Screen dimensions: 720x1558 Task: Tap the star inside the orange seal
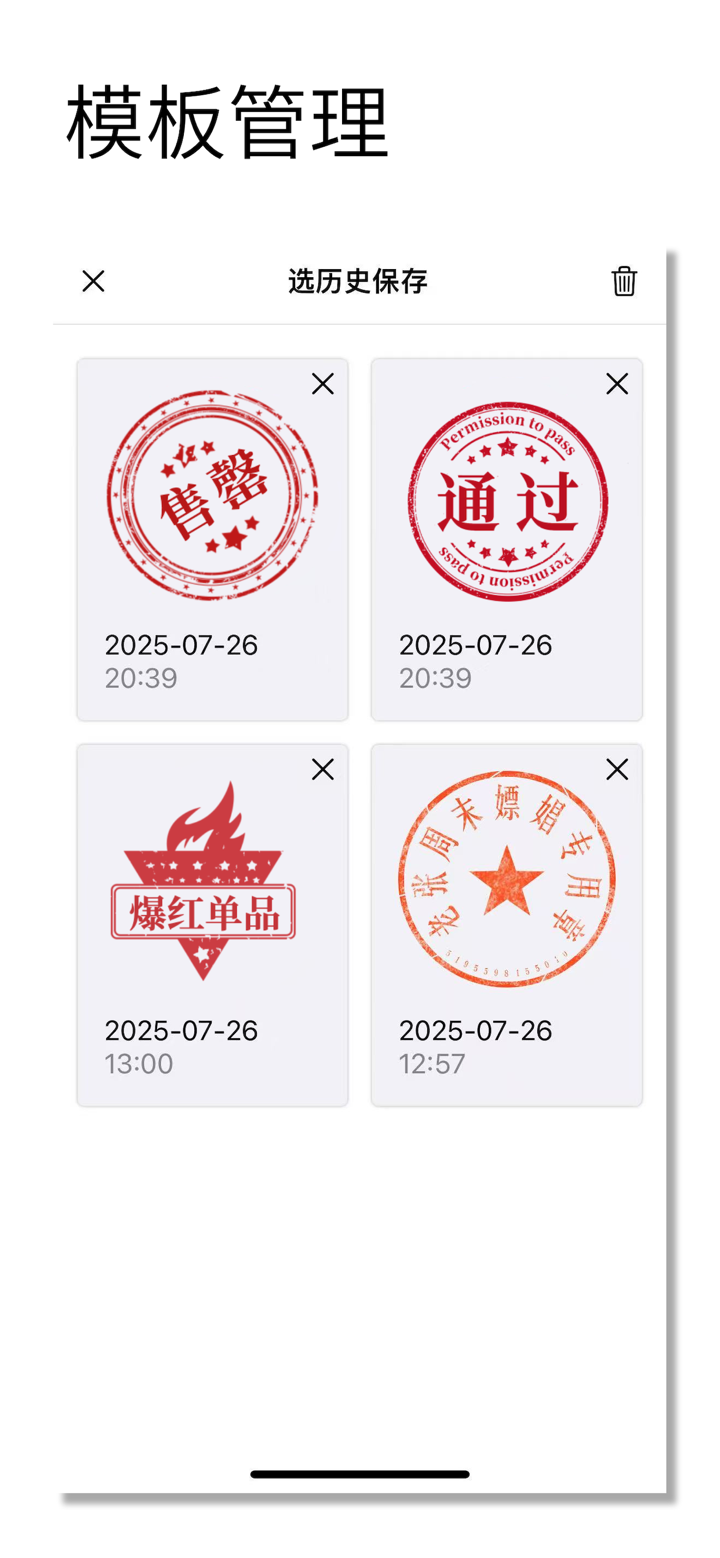coord(508,878)
